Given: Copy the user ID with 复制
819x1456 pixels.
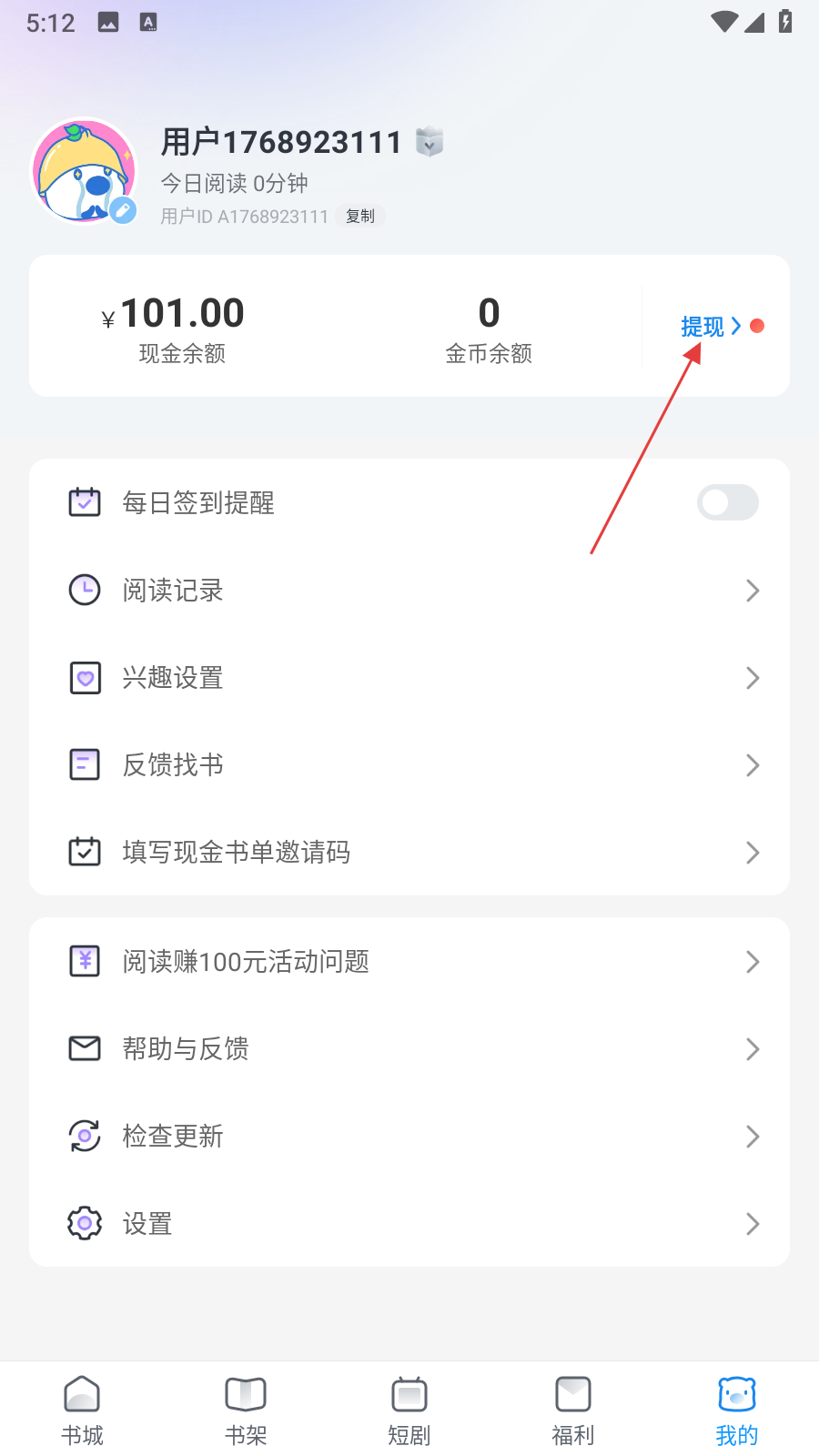Looking at the screenshot, I should (360, 217).
